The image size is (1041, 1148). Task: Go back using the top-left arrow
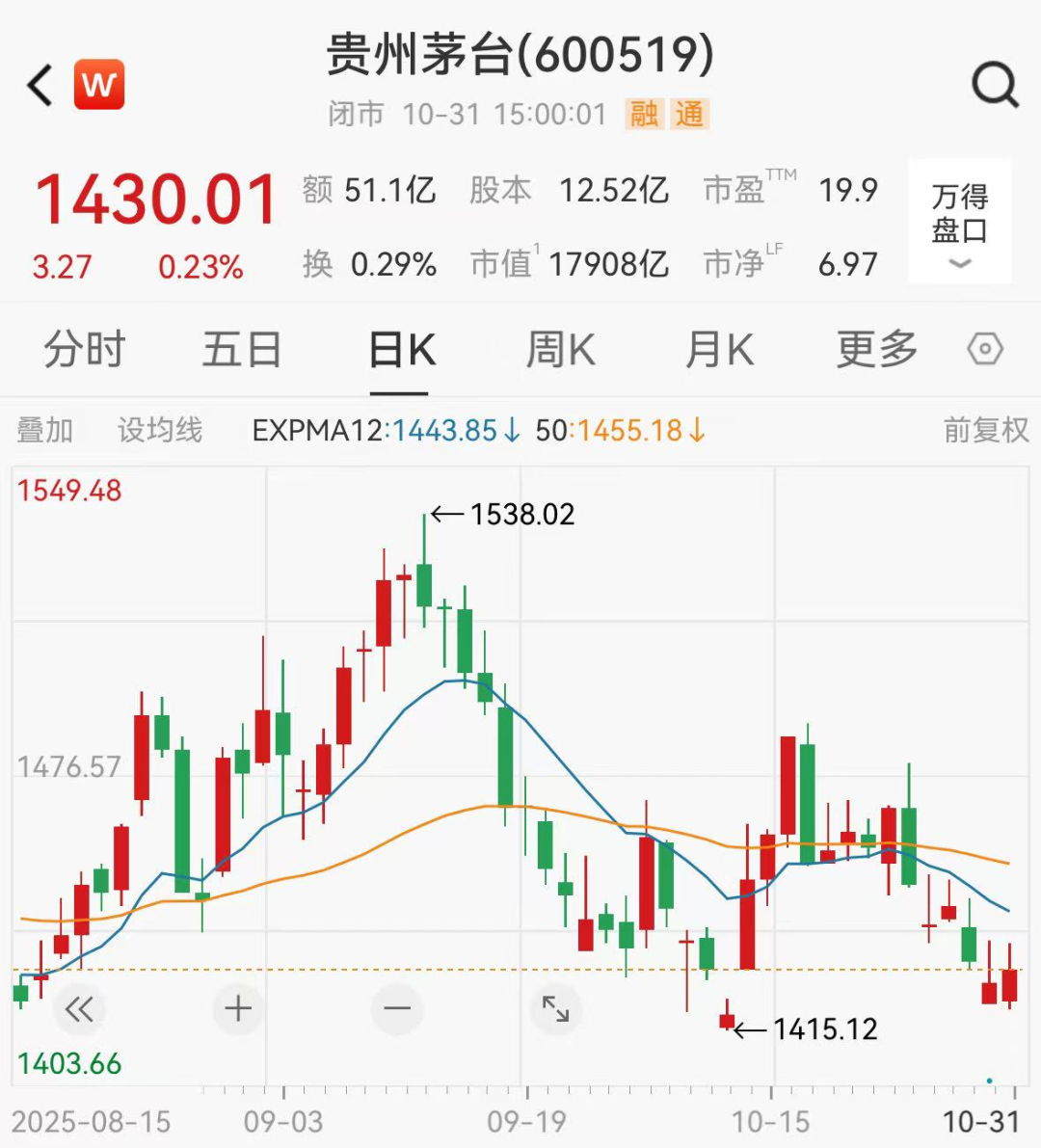click(40, 86)
